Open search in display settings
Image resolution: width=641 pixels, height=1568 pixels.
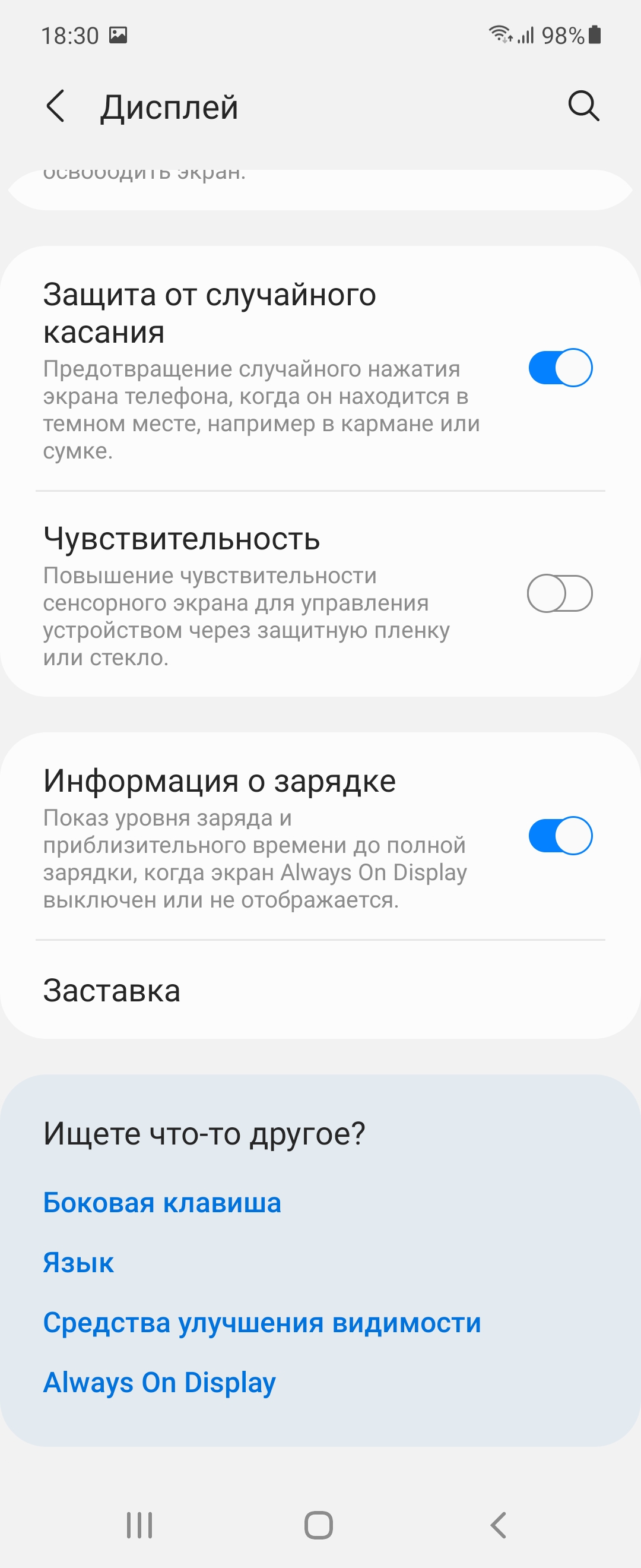tap(583, 106)
